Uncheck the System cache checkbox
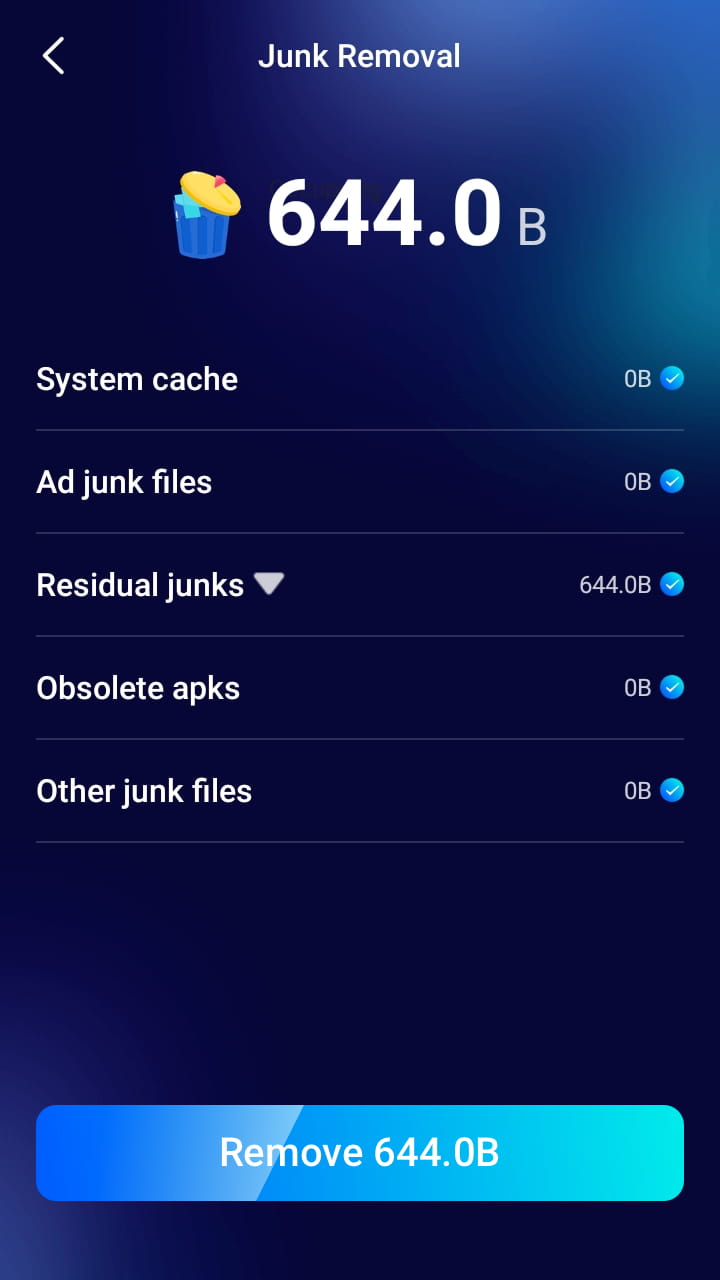The image size is (720, 1280). click(672, 379)
